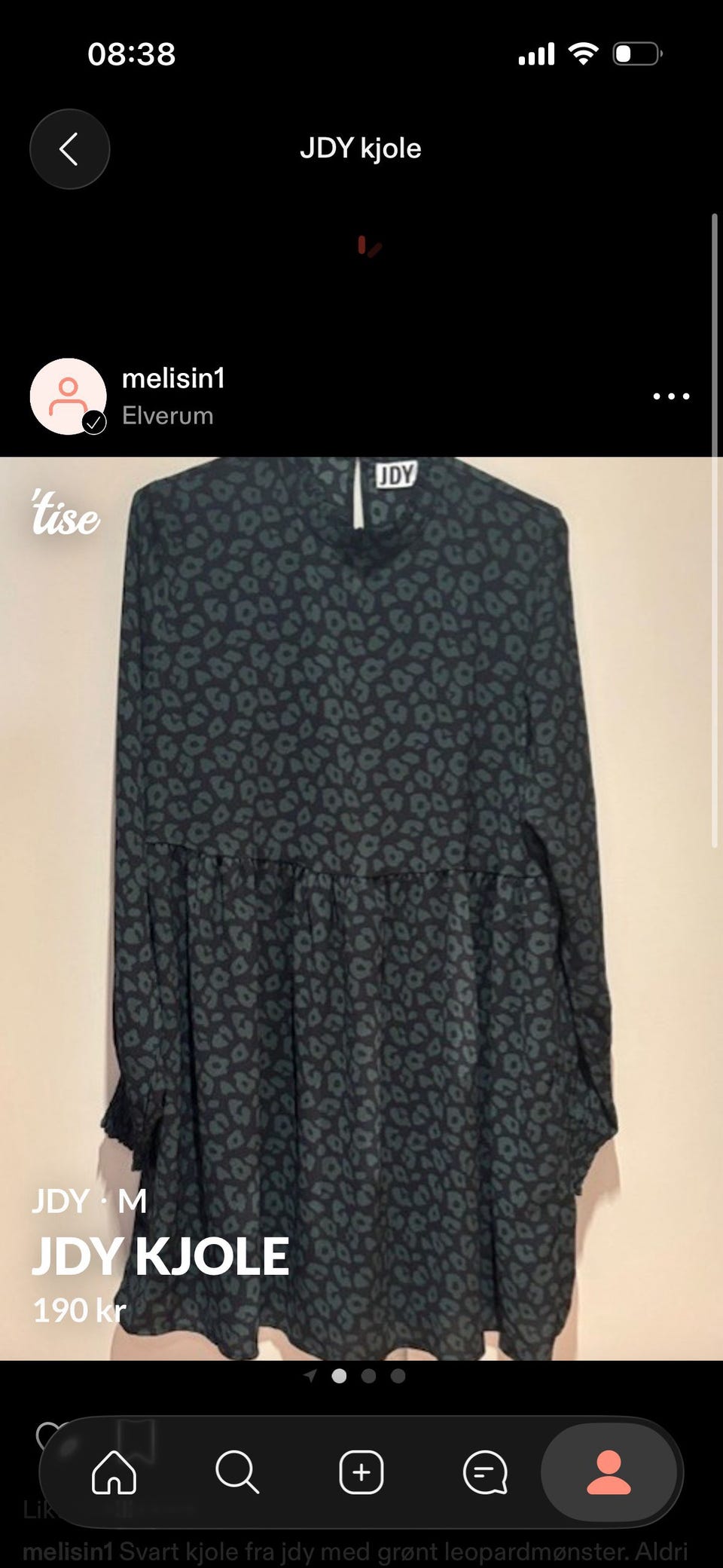The width and height of the screenshot is (723, 1568).
Task: View the JDY kjole photo fullscreen
Action: pyautogui.click(x=361, y=908)
